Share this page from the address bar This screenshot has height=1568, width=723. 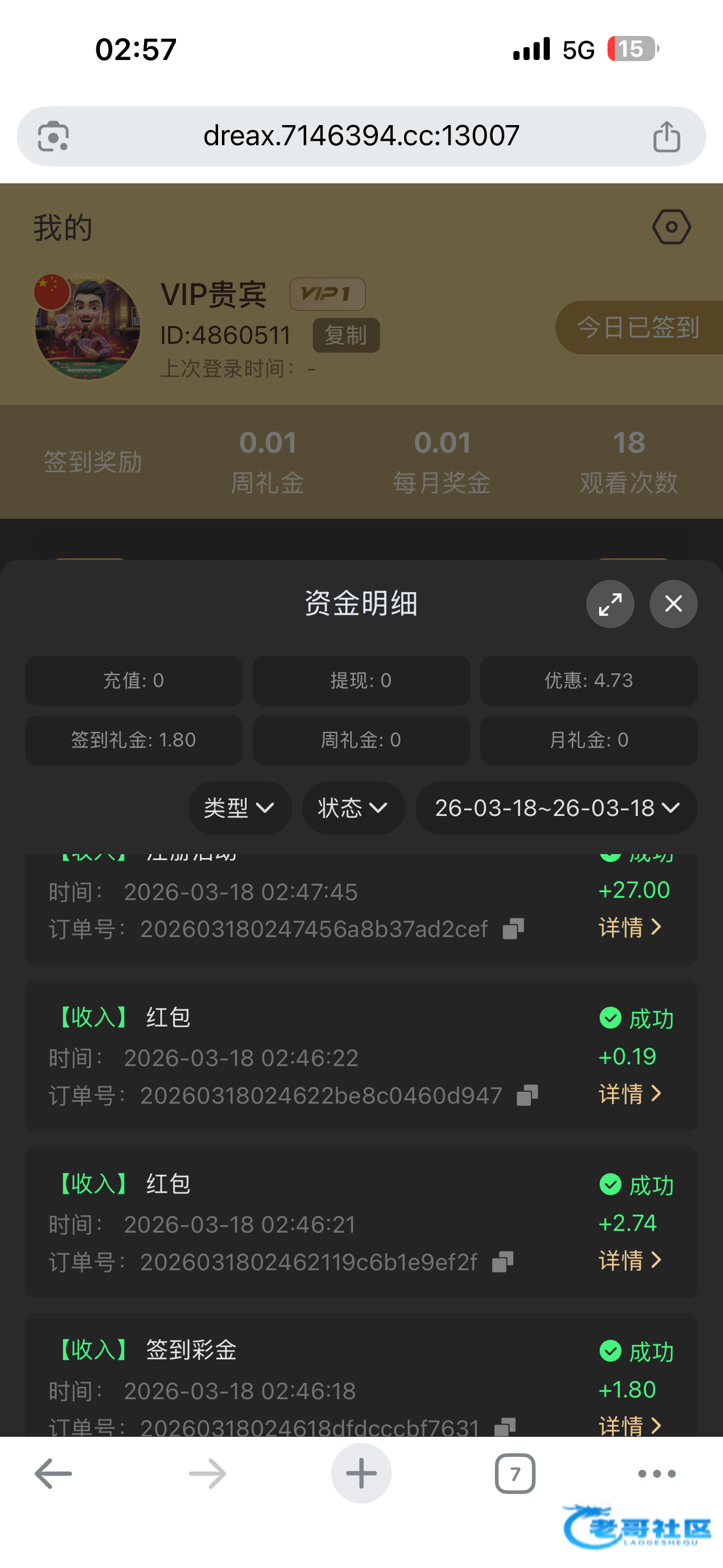click(x=666, y=136)
